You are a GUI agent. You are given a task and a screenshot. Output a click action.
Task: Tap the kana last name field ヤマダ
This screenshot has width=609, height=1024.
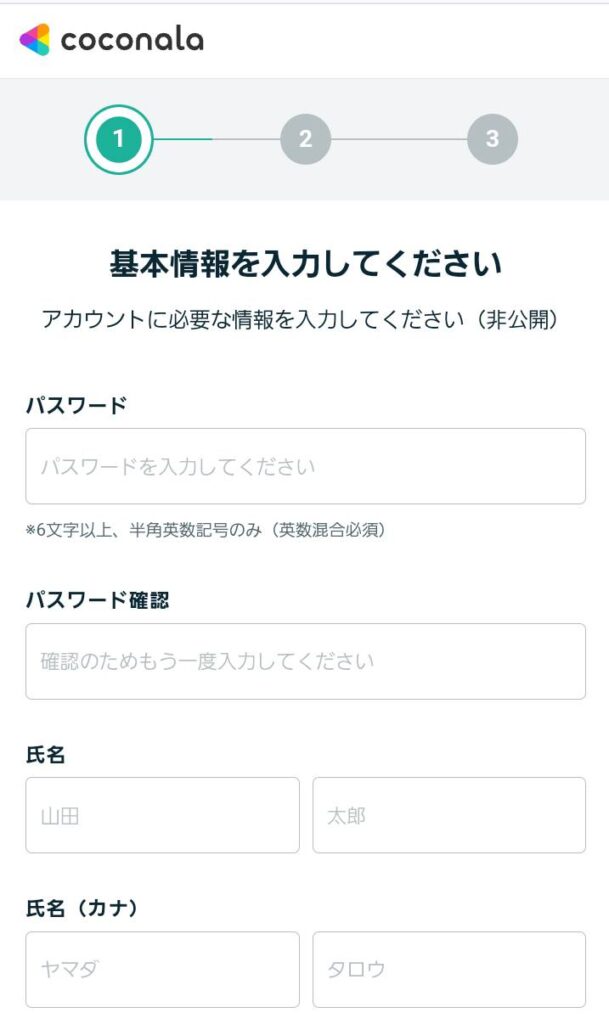pos(163,969)
